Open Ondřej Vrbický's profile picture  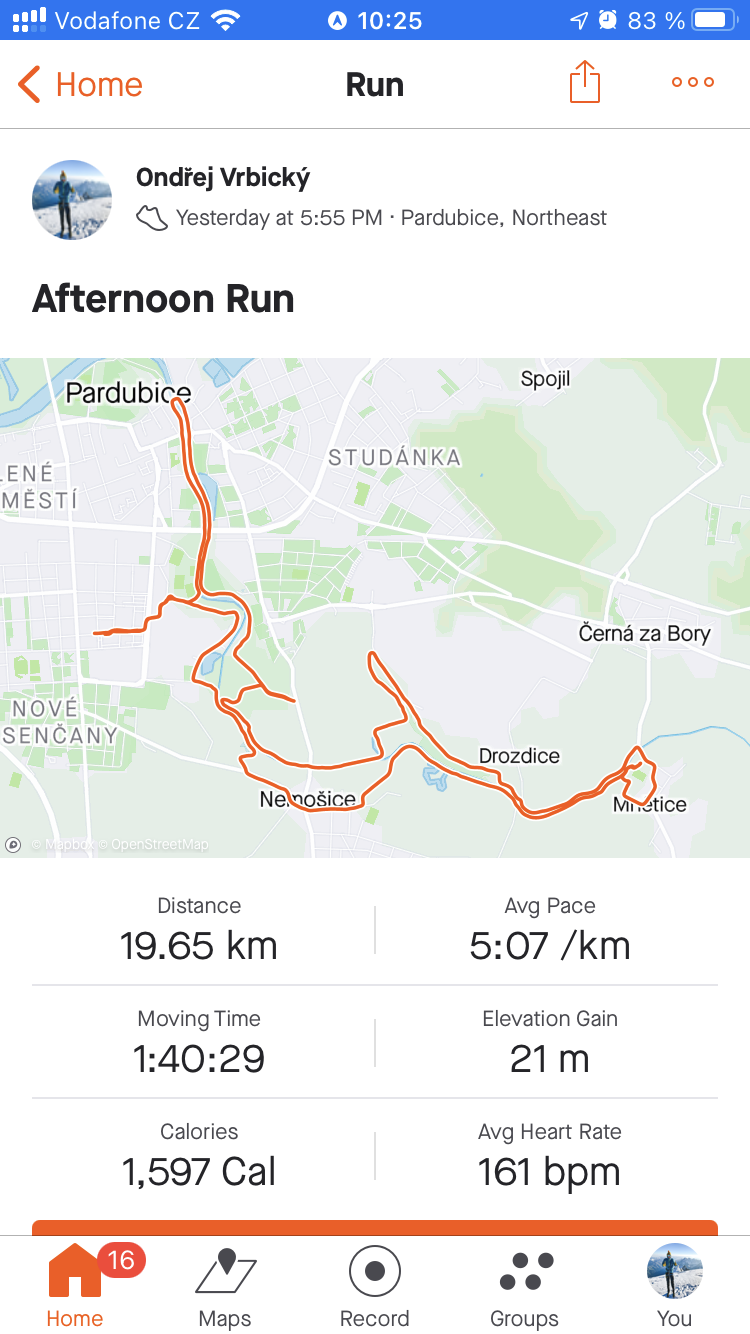coord(72,200)
